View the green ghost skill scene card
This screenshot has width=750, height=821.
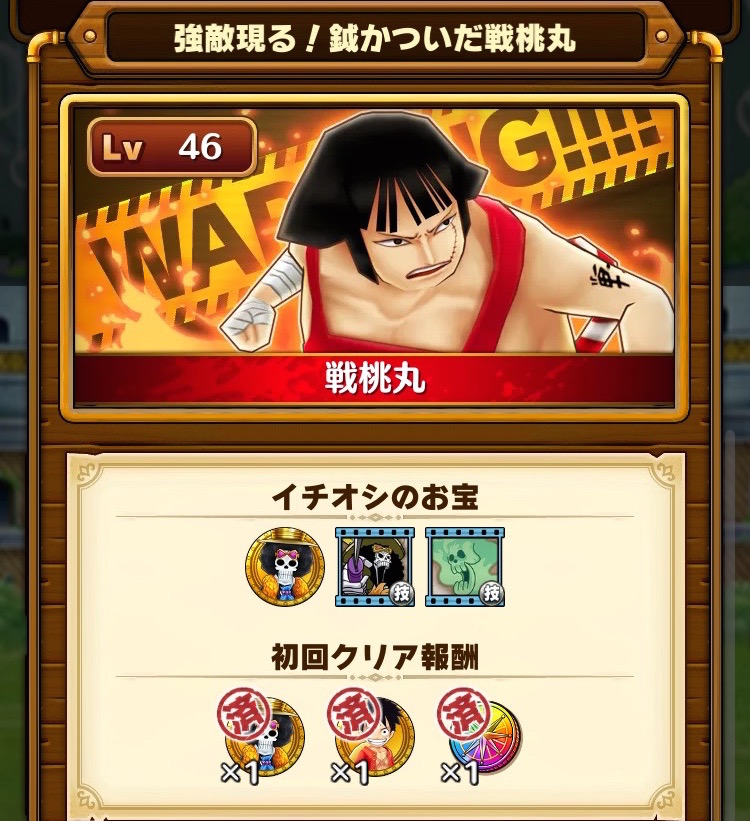coord(465,567)
